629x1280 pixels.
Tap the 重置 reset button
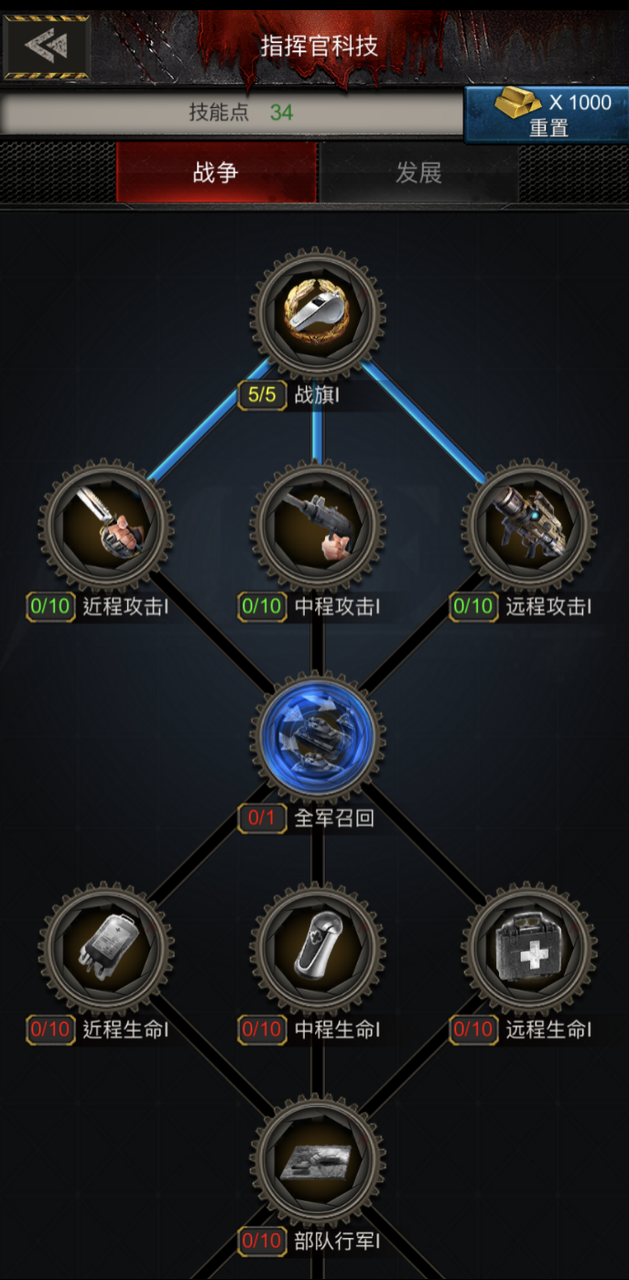pos(546,115)
